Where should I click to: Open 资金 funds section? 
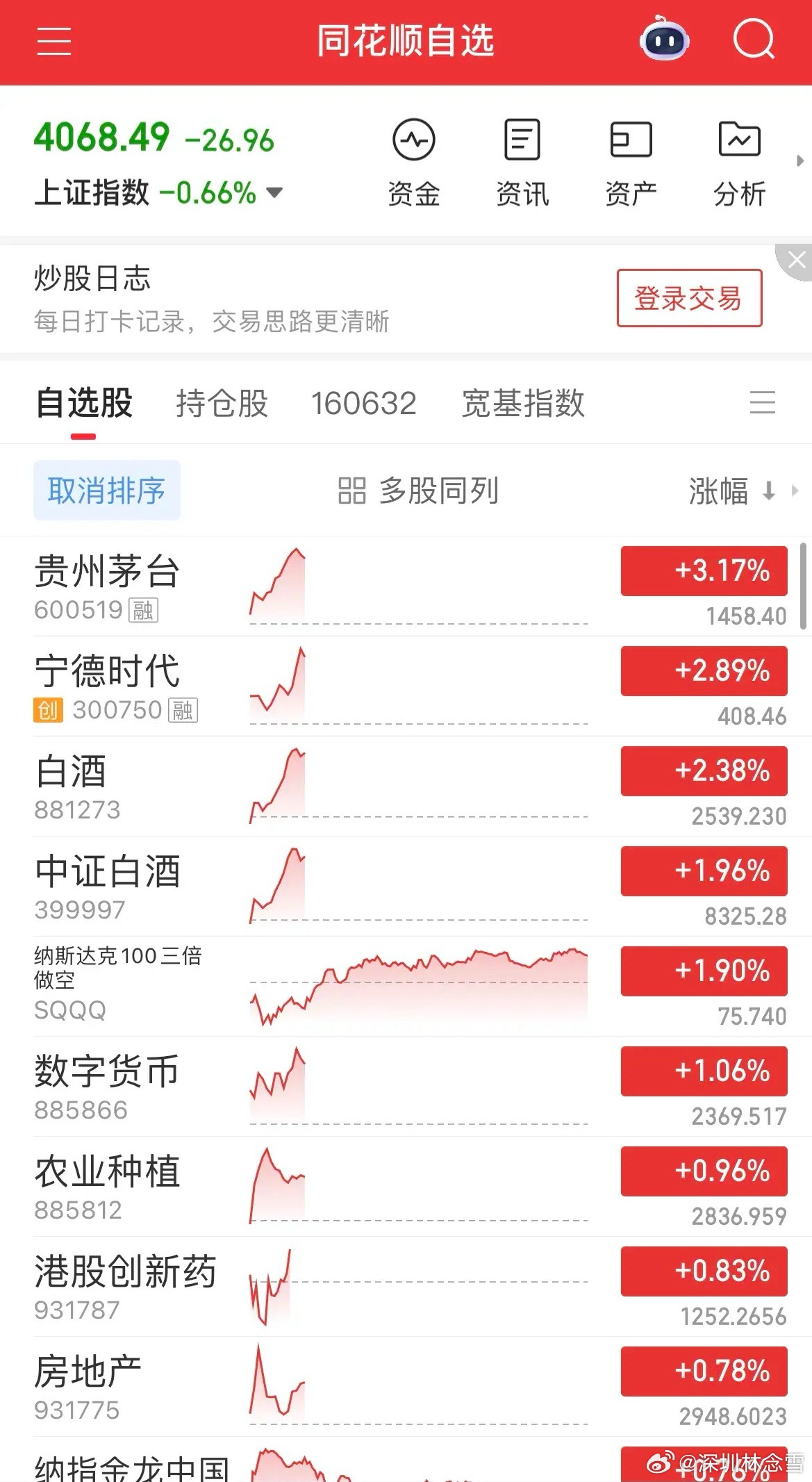pos(414,163)
